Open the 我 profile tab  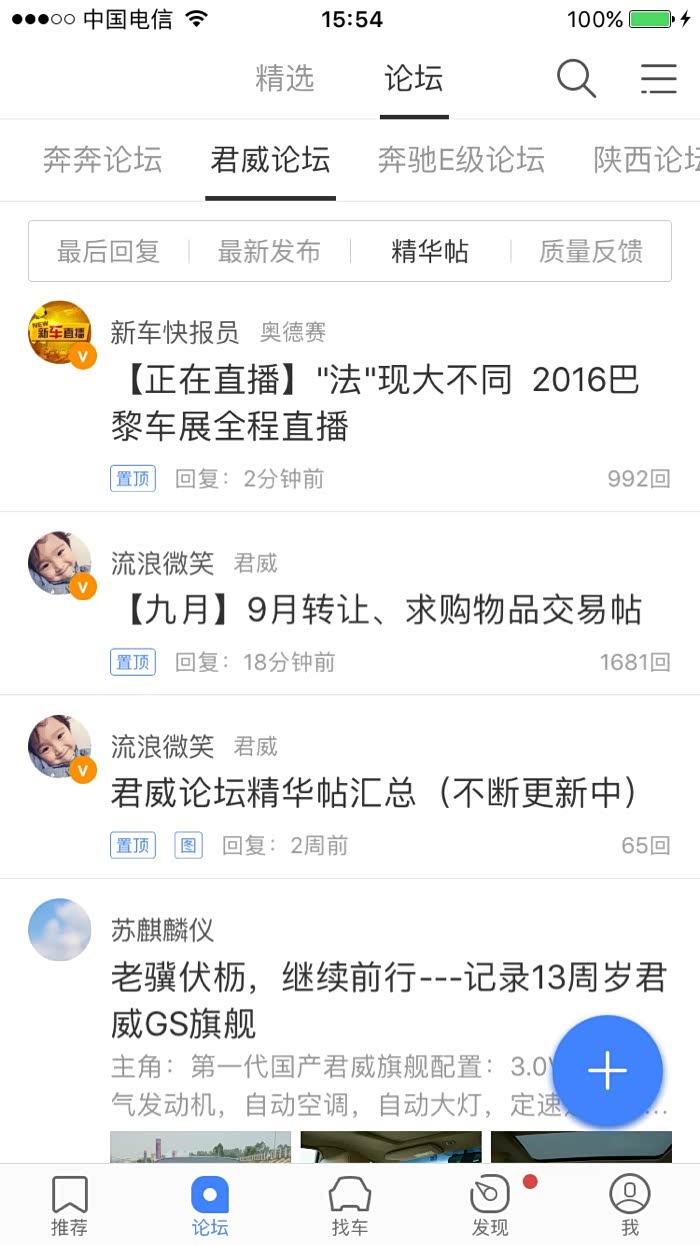point(630,1205)
